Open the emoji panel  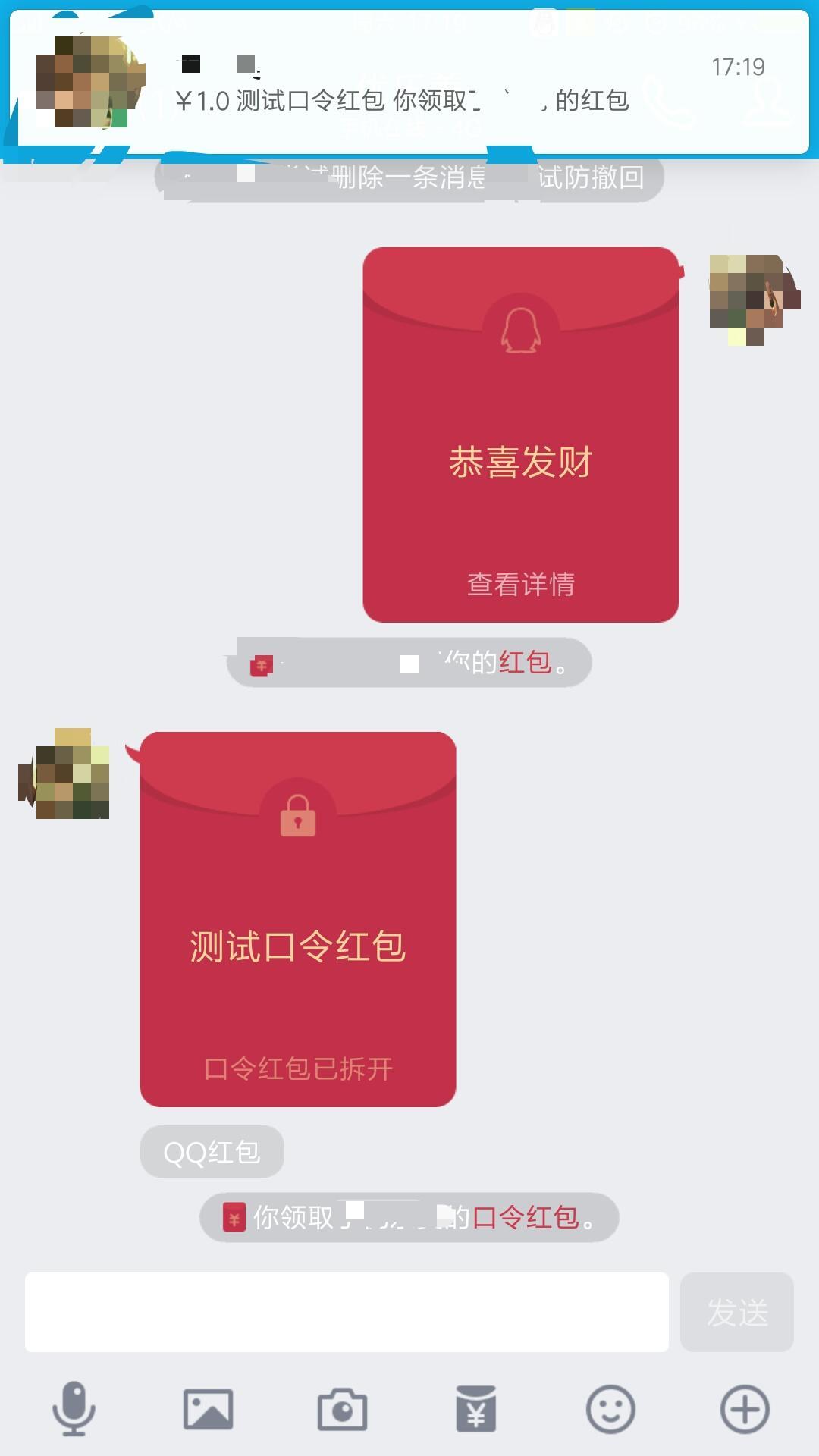click(x=610, y=1409)
